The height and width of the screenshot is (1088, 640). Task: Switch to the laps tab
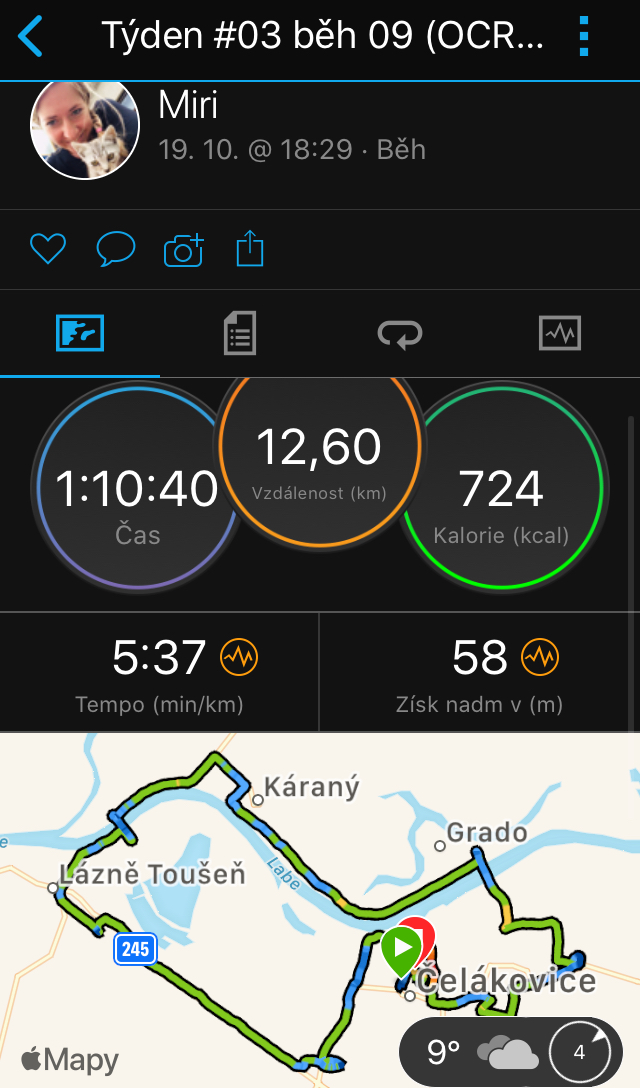(x=400, y=333)
